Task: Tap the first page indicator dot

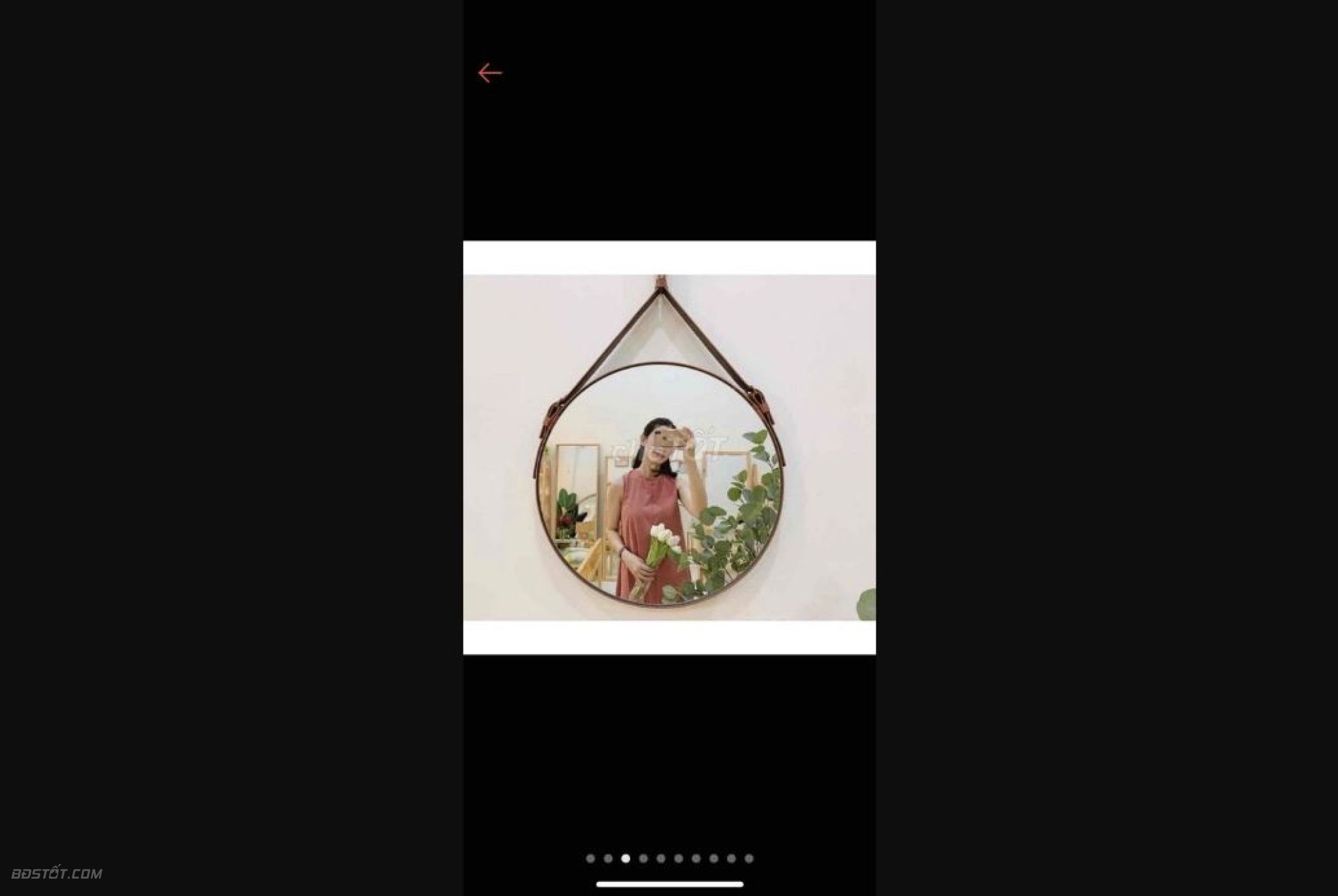Action: (590, 859)
